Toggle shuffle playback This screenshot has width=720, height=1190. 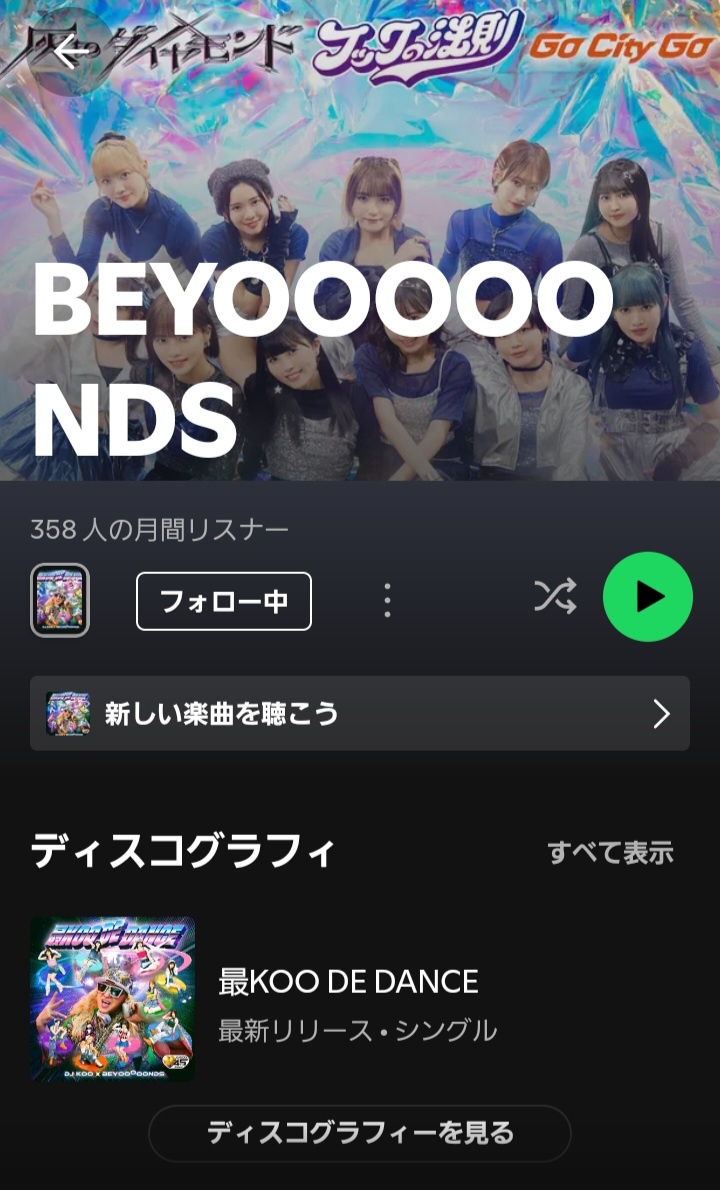click(554, 597)
